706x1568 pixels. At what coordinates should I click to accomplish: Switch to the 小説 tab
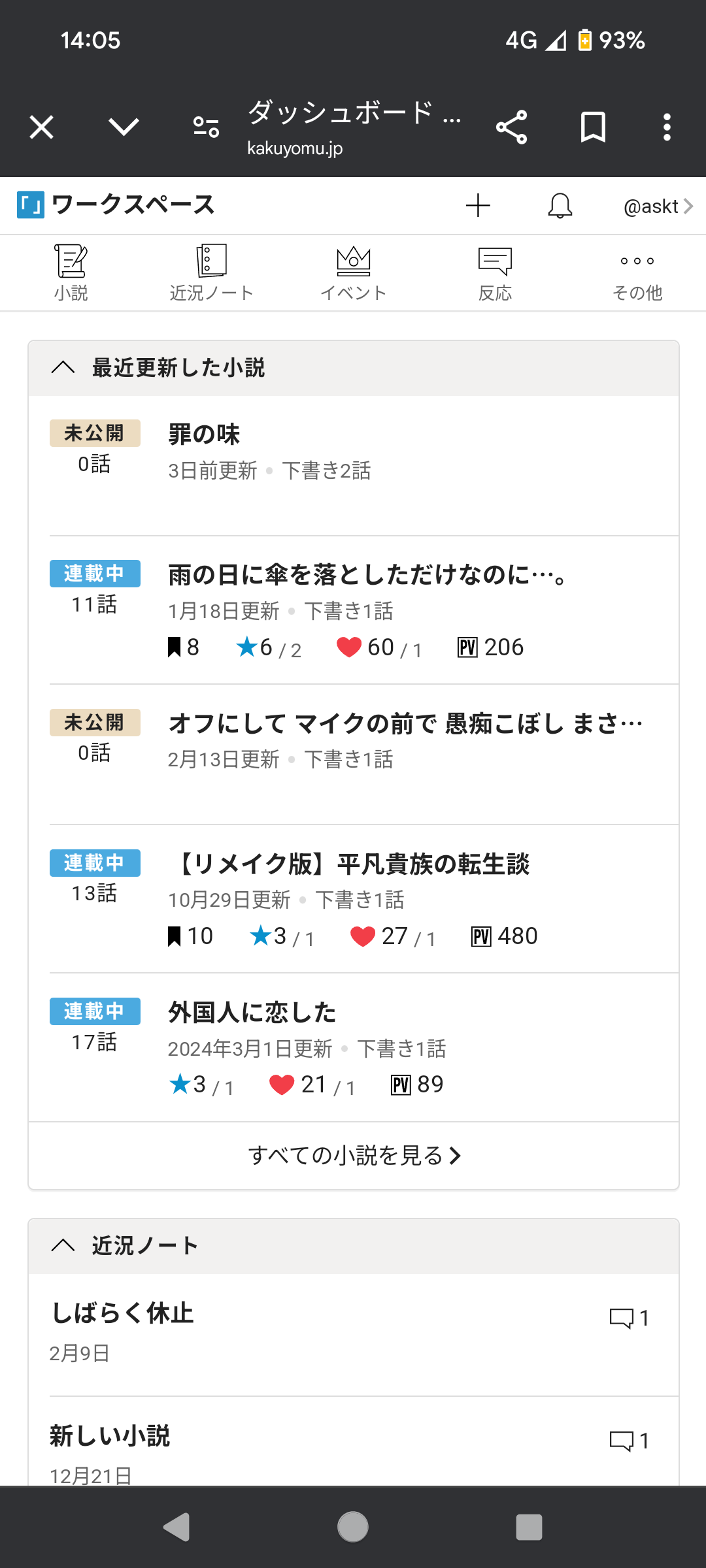pos(71,273)
